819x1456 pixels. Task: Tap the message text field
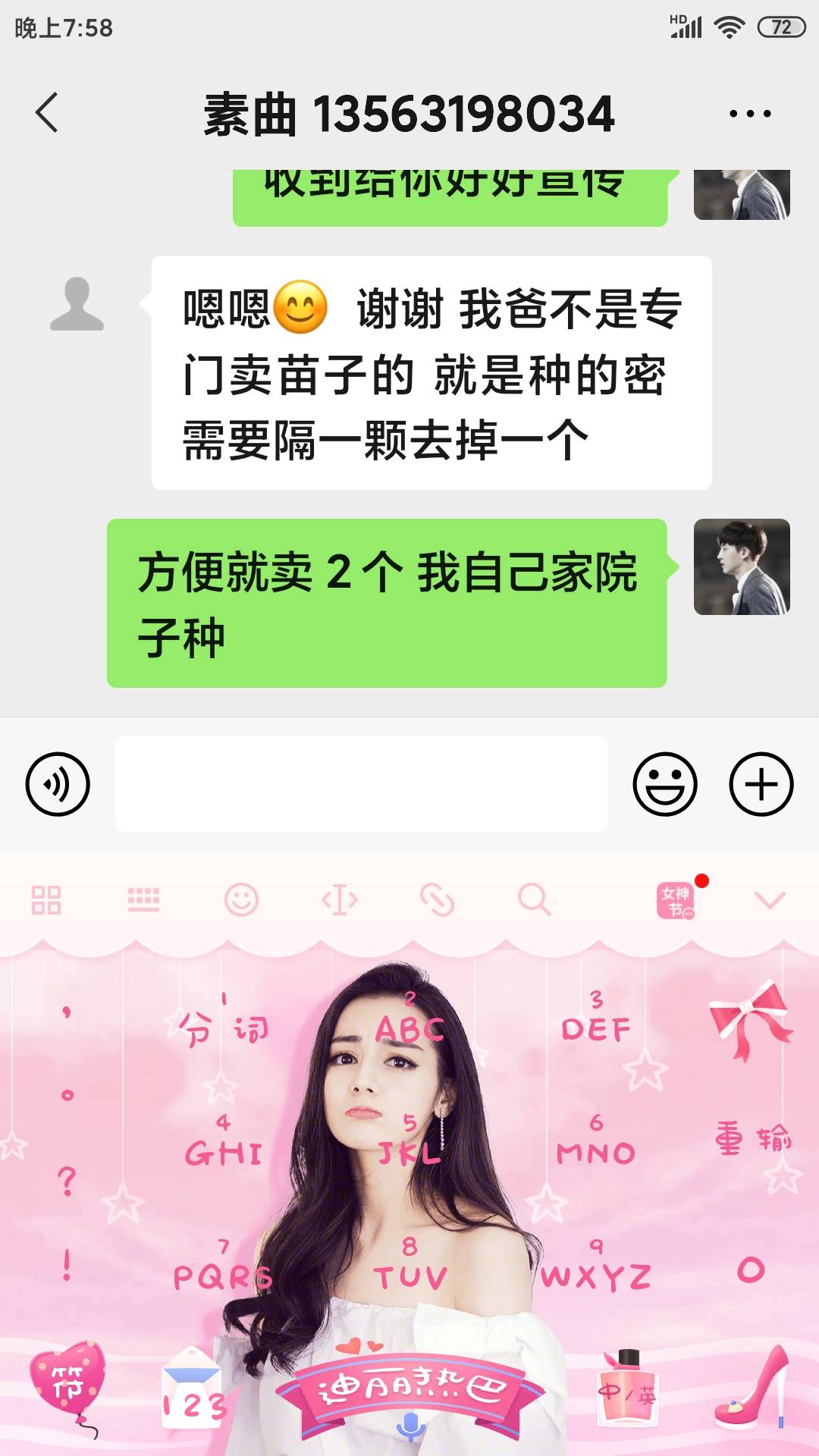tap(361, 783)
